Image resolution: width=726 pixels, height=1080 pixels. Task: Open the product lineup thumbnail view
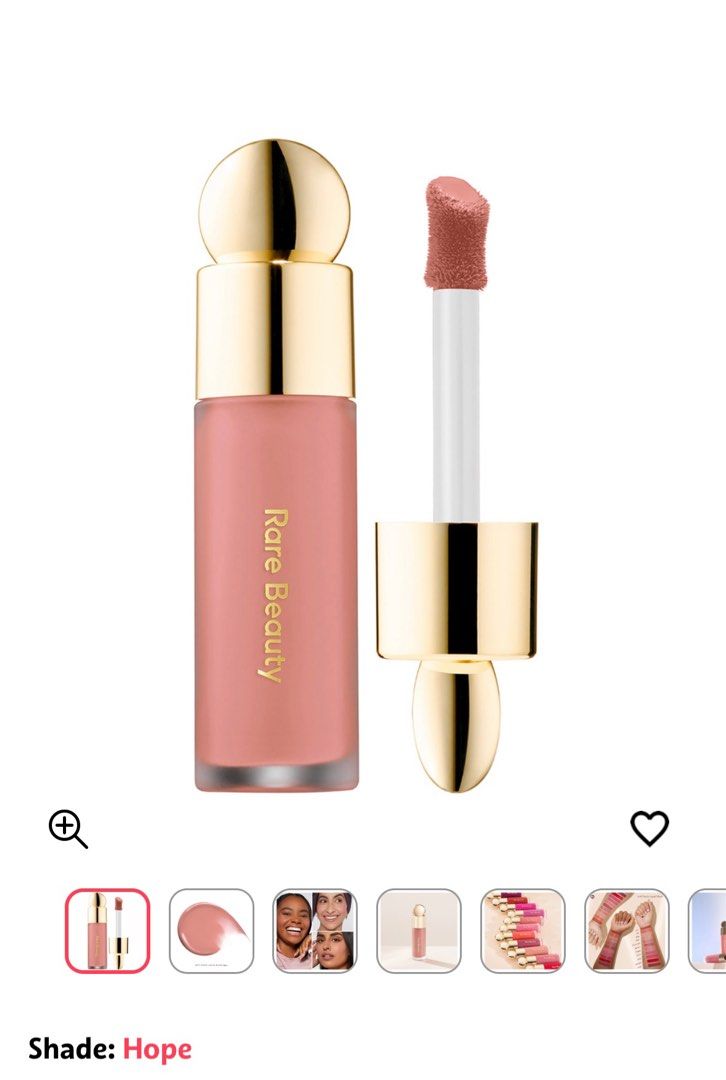tap(524, 931)
